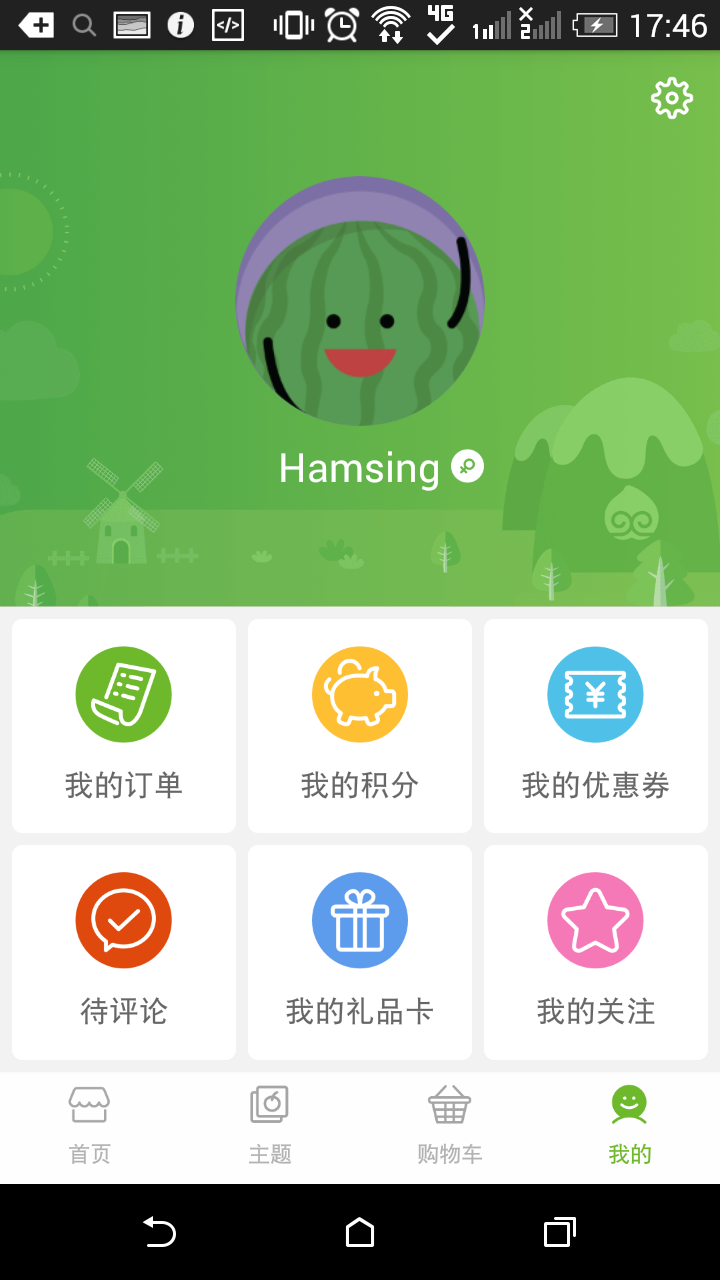This screenshot has height=1280, width=720.
Task: Tap the 首页 storefront icon
Action: coord(89,1104)
